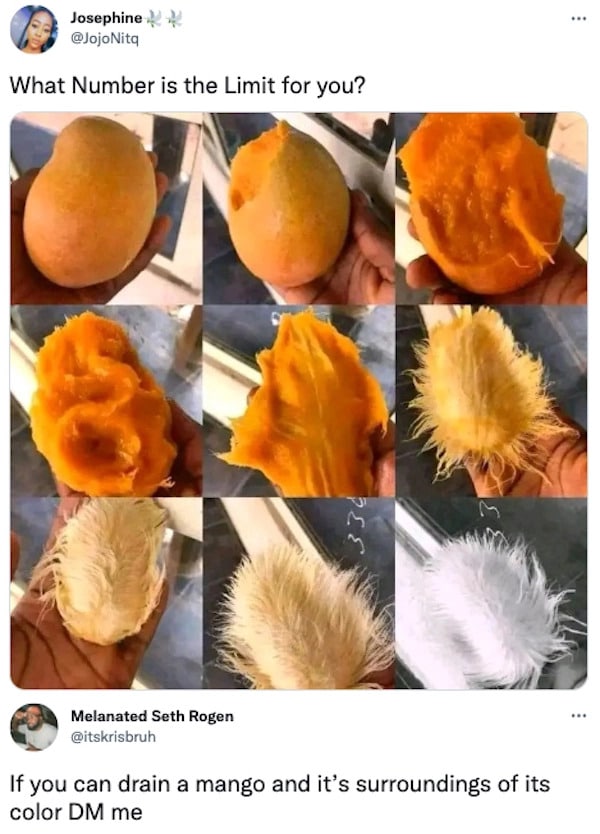Screen dimensions: 600x834
Task: Open Josephine's profile picture
Action: [x=33, y=28]
